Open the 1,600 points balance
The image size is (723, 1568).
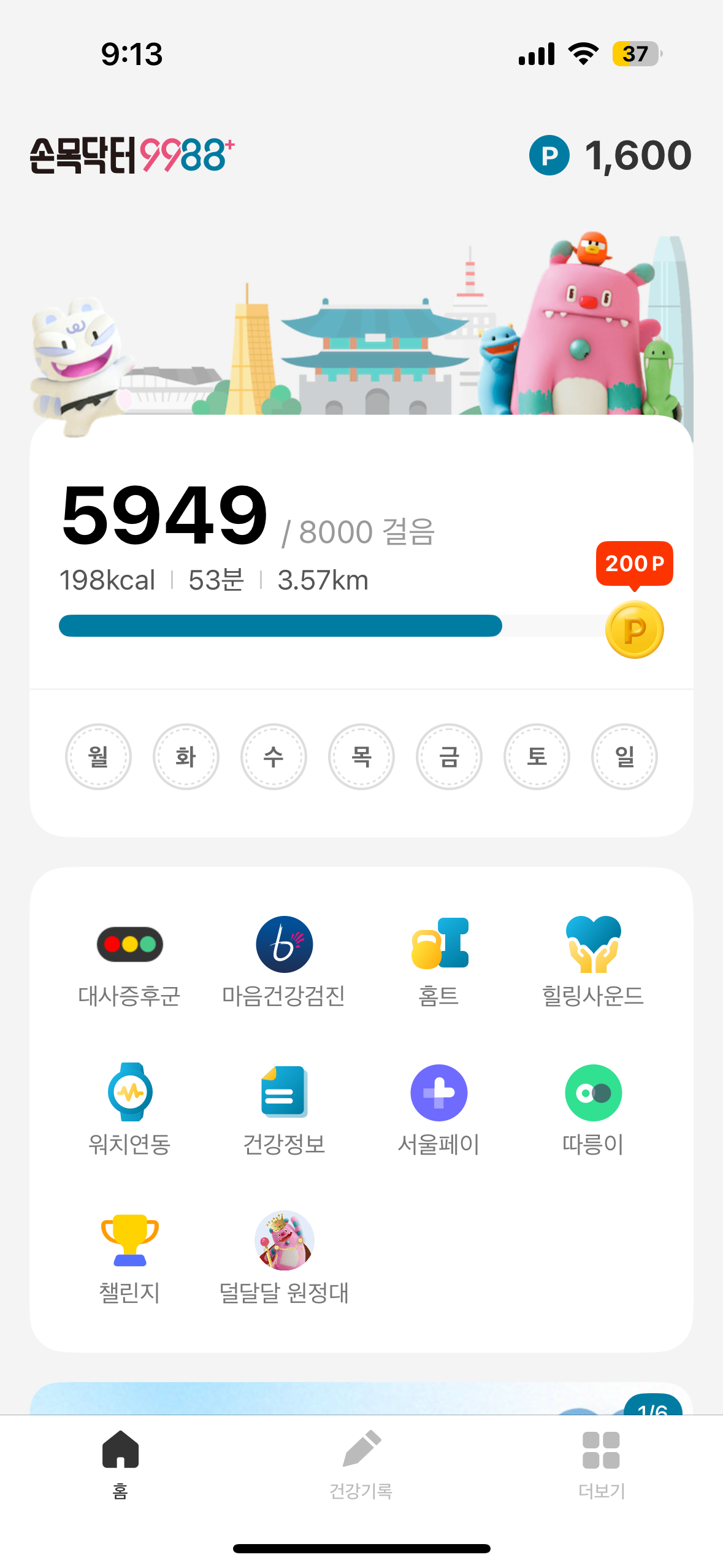[611, 155]
